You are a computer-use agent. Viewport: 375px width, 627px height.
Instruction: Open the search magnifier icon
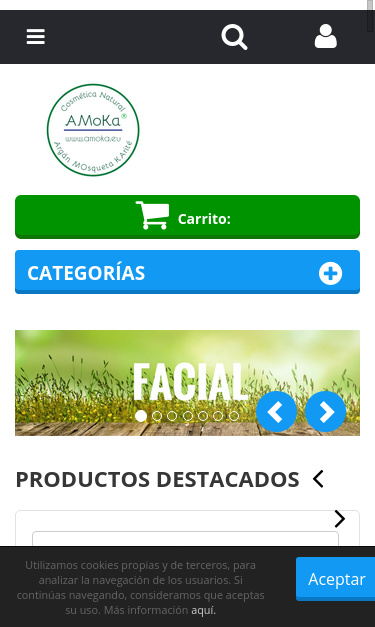pyautogui.click(x=234, y=37)
